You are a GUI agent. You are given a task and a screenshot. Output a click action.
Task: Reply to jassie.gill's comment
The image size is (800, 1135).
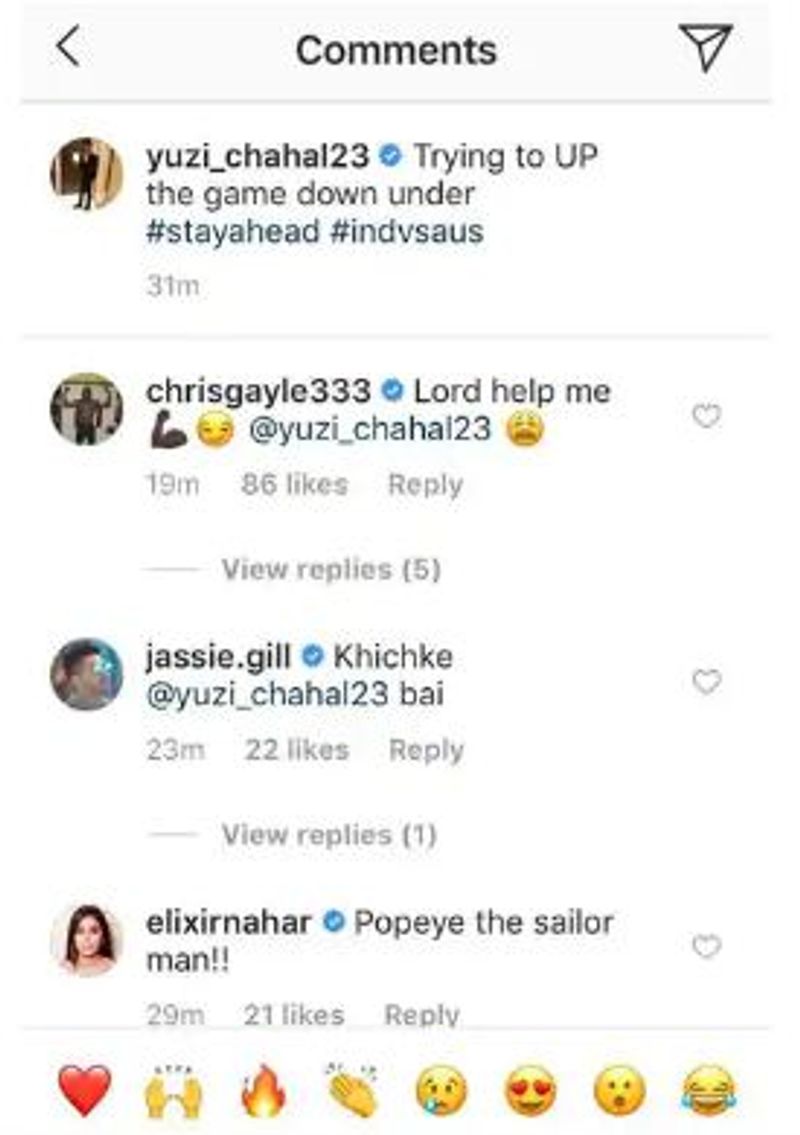click(x=425, y=750)
